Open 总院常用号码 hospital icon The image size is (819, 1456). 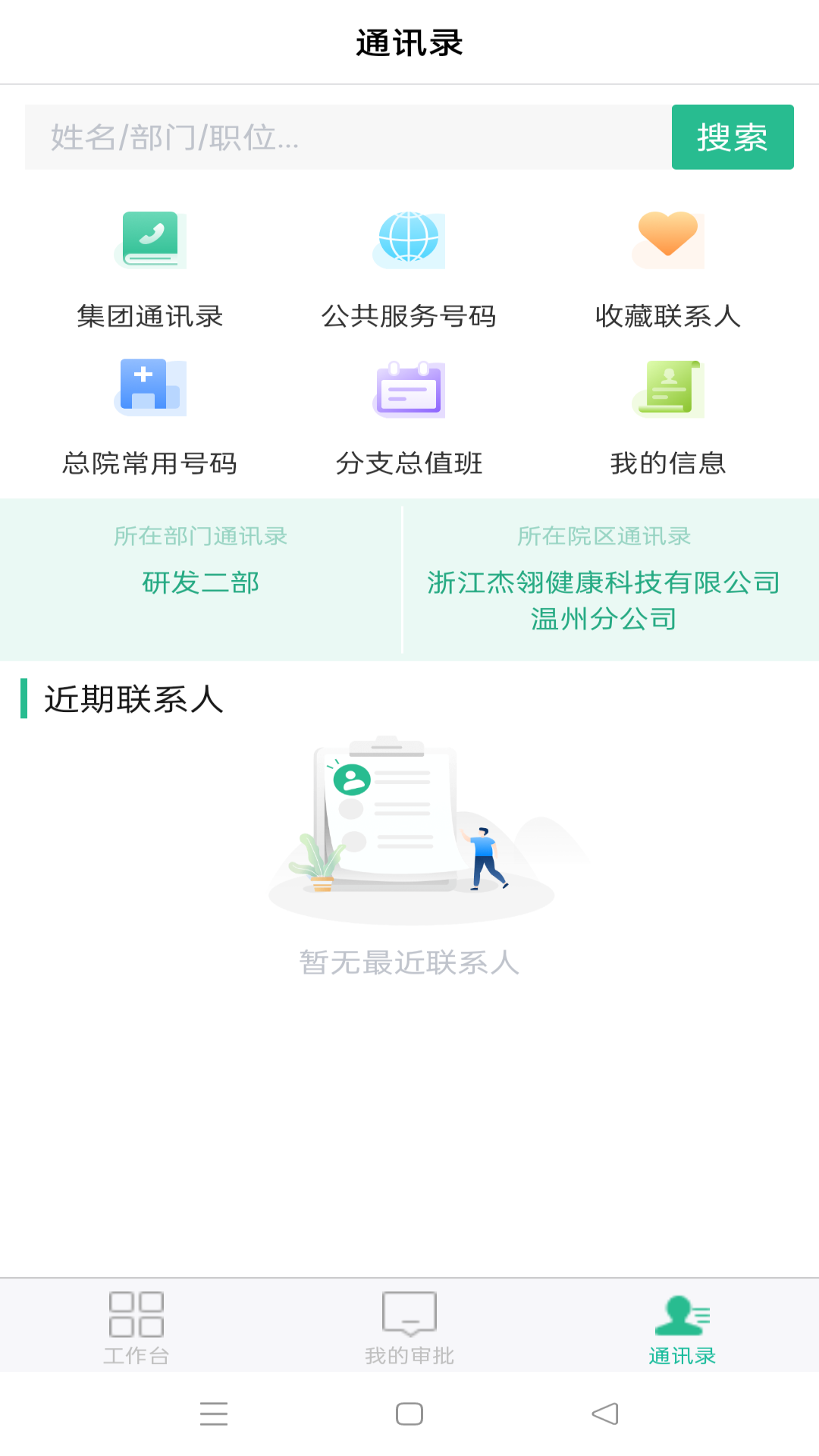[x=152, y=389]
